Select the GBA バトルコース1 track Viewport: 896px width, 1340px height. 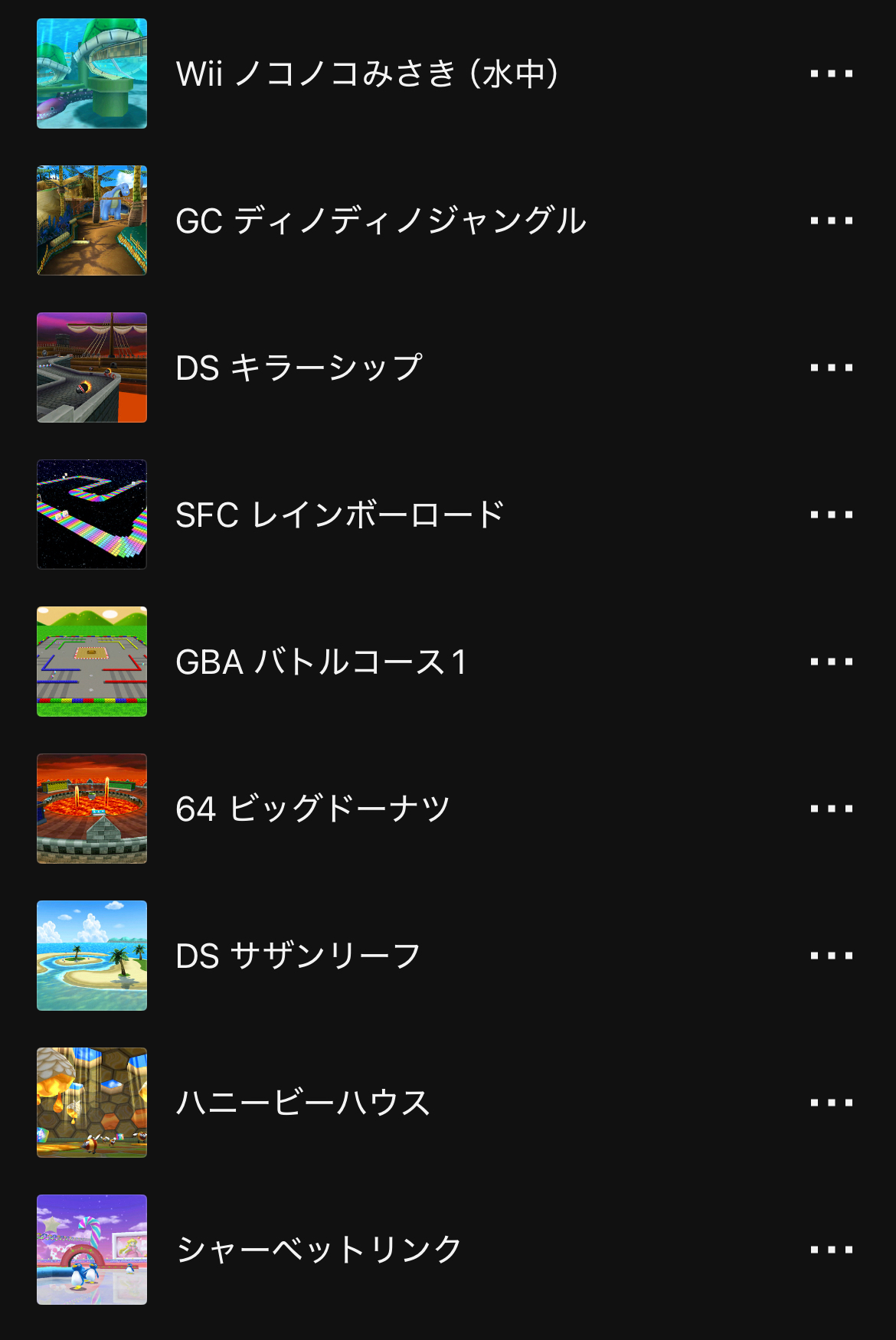(x=320, y=662)
